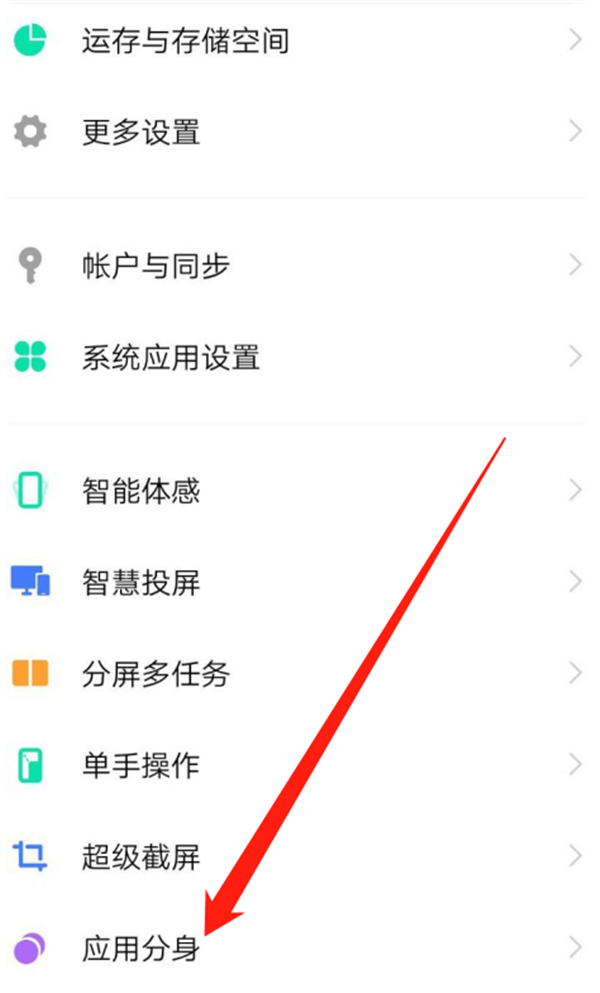This screenshot has width=600, height=993.
Task: Open 应用分身 settings
Action: [141, 947]
